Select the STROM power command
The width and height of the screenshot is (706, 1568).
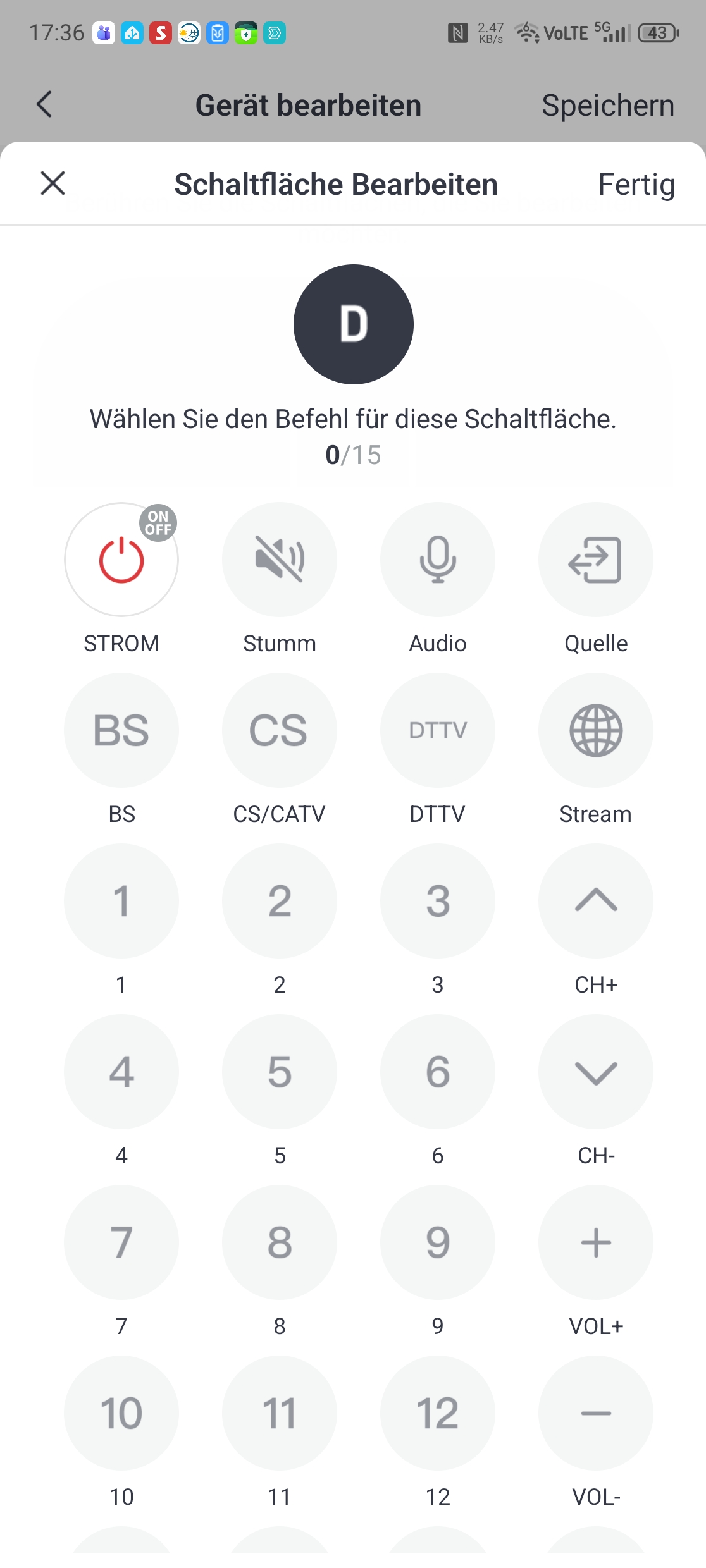pos(121,560)
